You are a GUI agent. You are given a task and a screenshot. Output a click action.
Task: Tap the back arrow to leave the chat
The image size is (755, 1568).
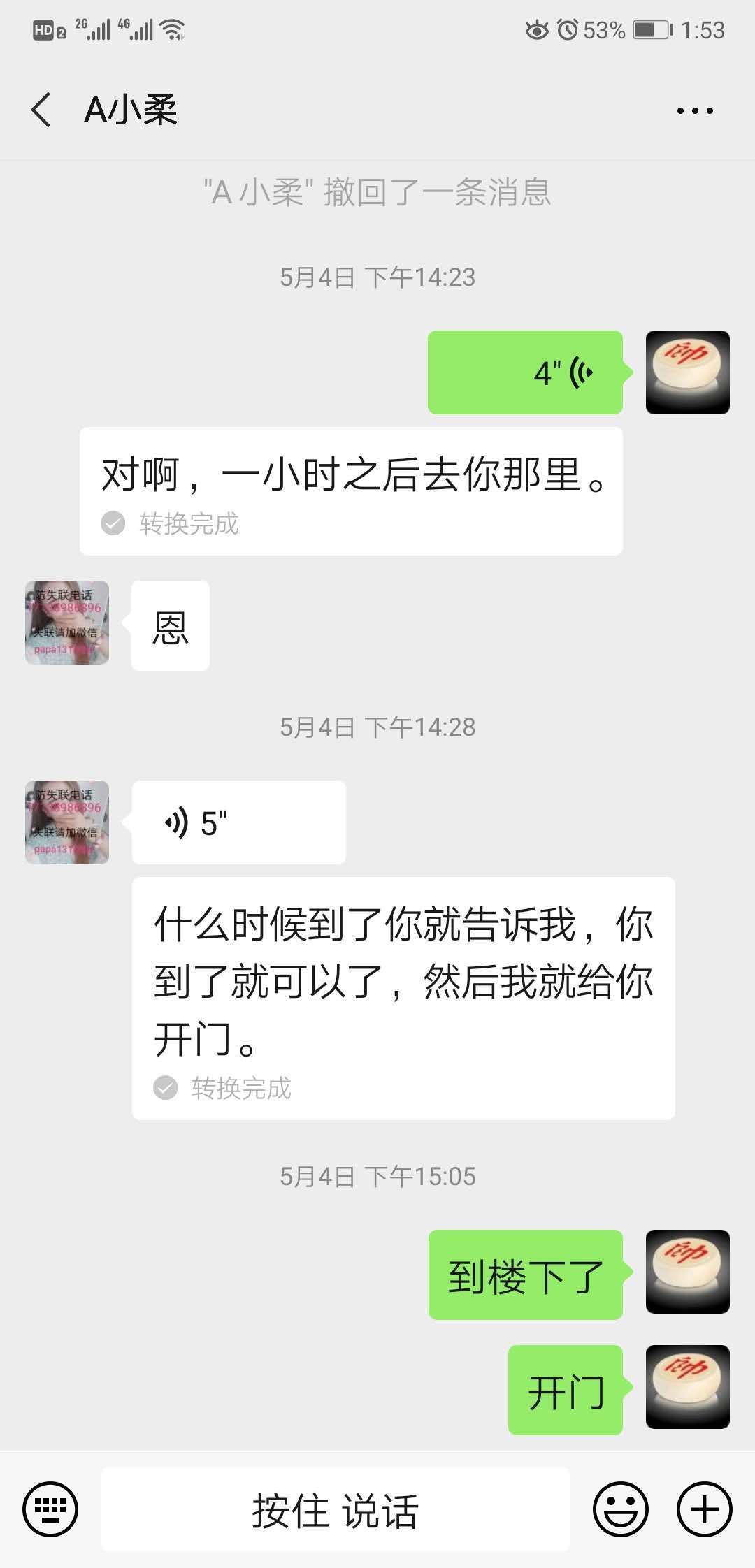pyautogui.click(x=40, y=110)
